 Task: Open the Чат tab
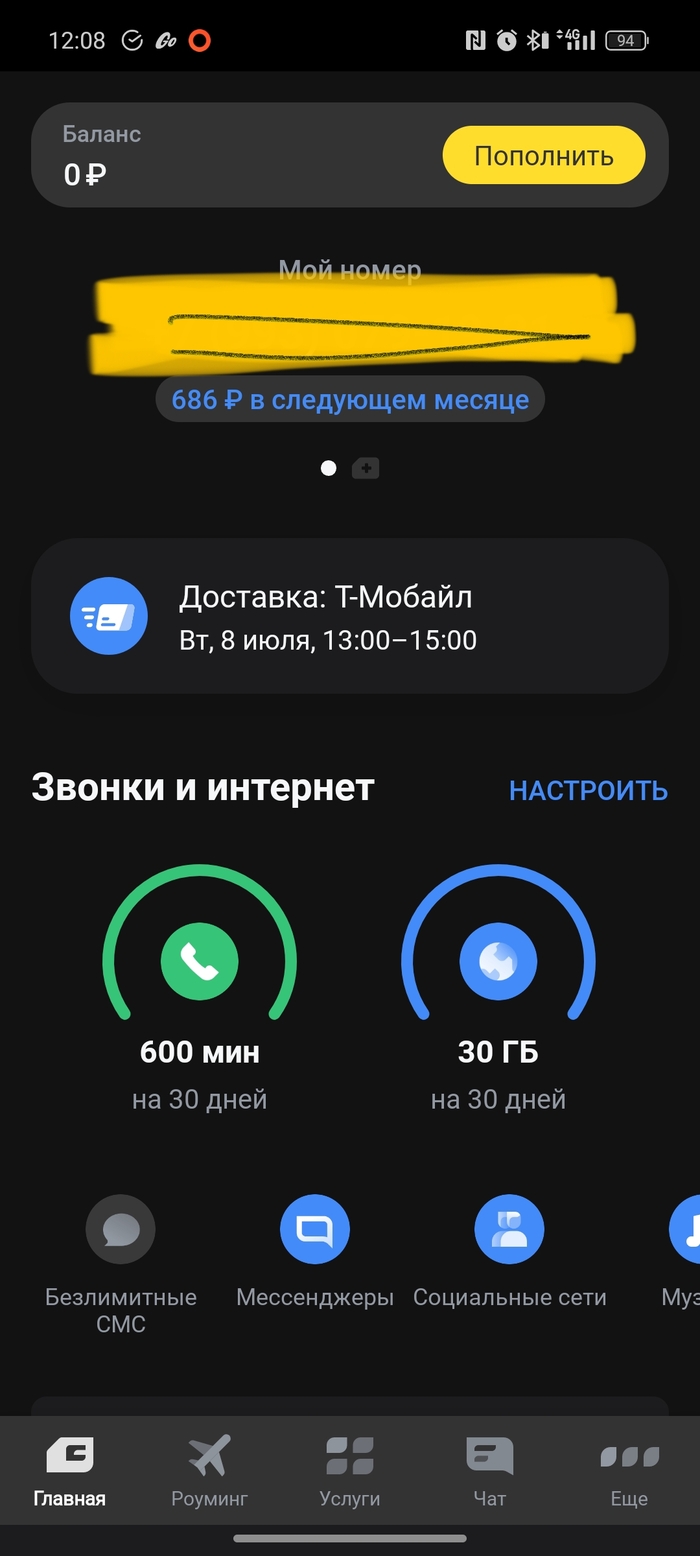click(490, 1471)
